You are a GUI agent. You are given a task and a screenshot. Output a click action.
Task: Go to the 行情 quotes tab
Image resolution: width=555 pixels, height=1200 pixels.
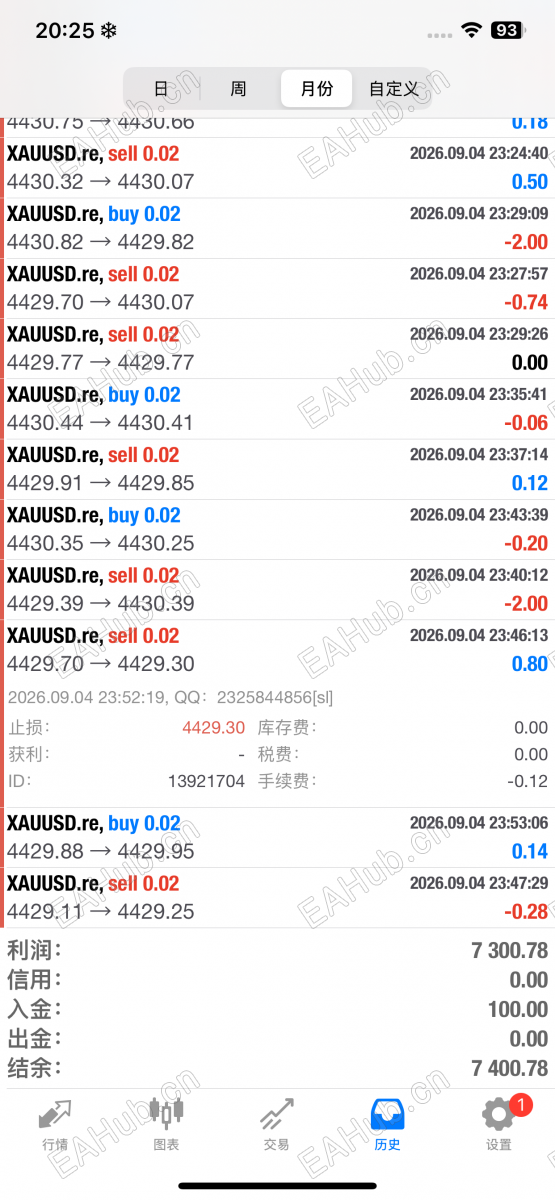pos(56,1125)
